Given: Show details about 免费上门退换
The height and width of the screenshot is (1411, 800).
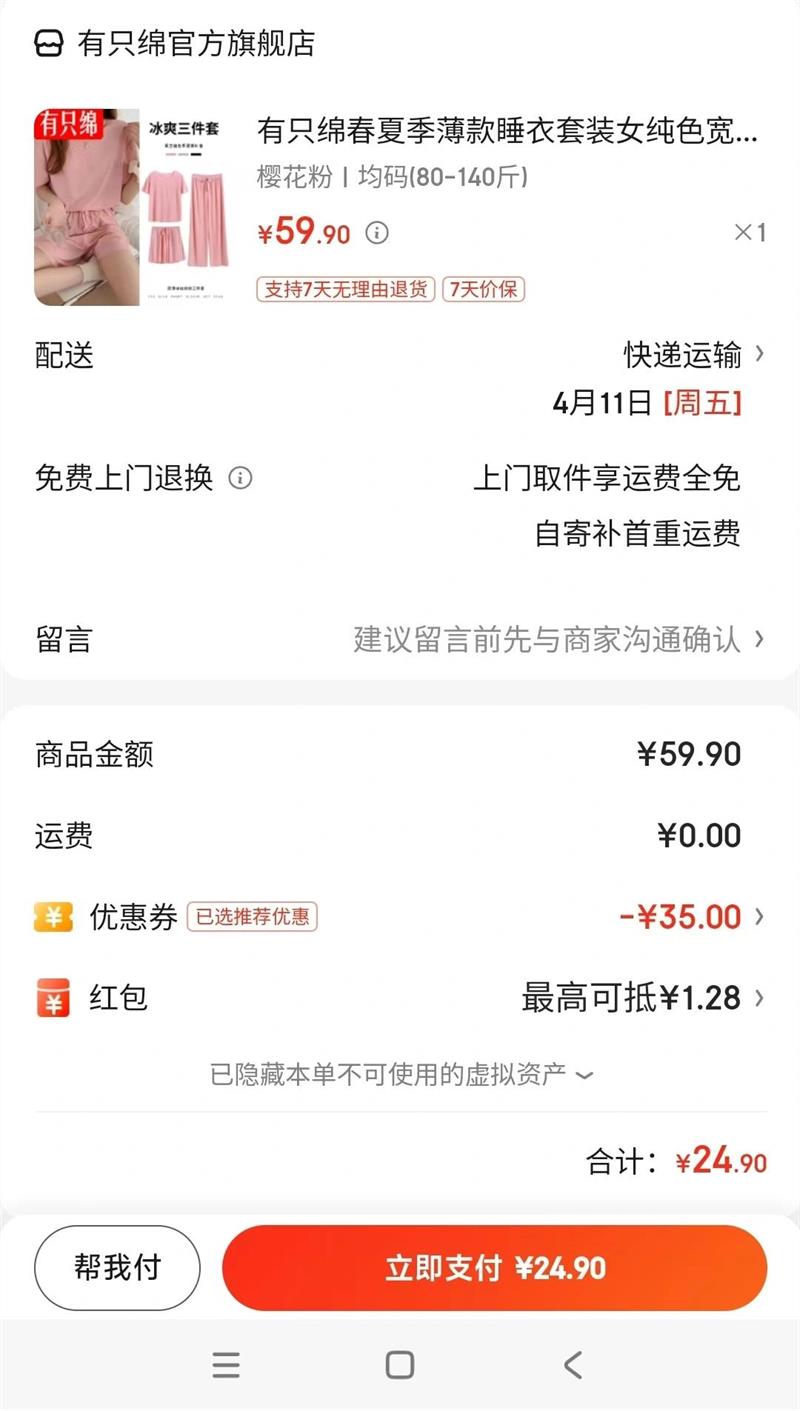Looking at the screenshot, I should click(240, 478).
